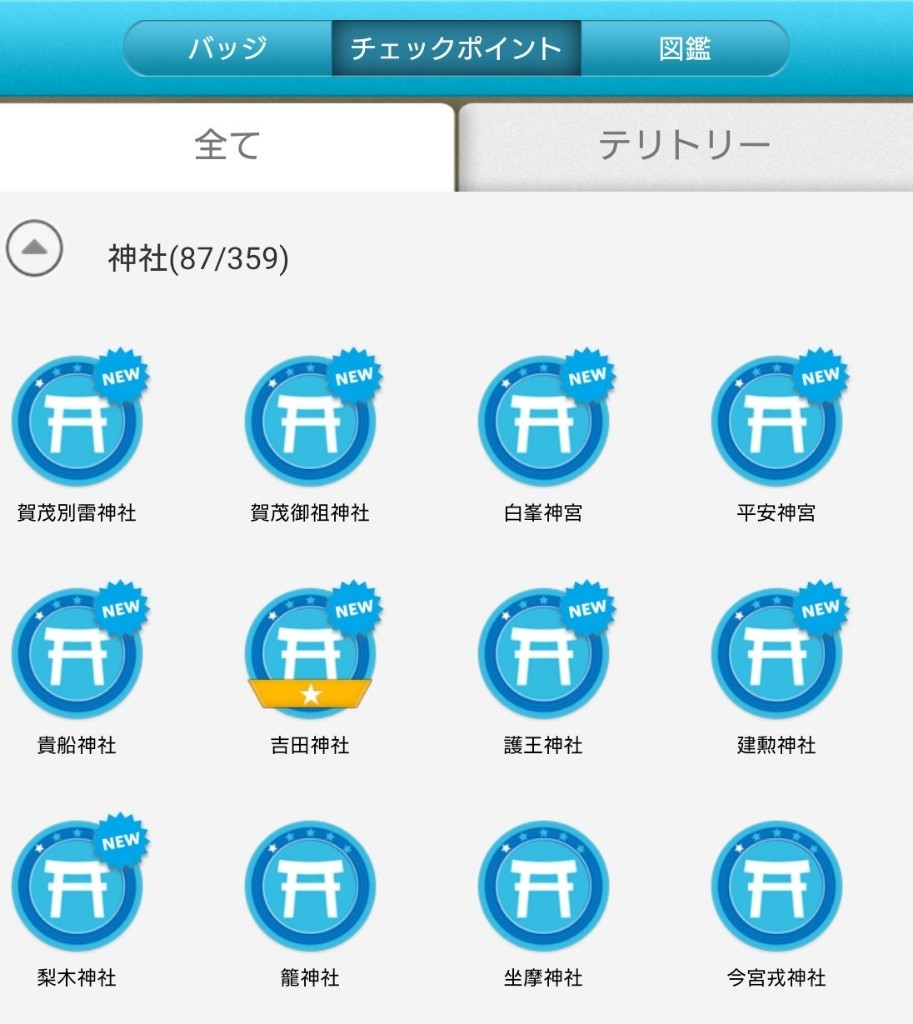Switch to the バッジ tab
Image resolution: width=913 pixels, height=1024 pixels.
coord(228,48)
